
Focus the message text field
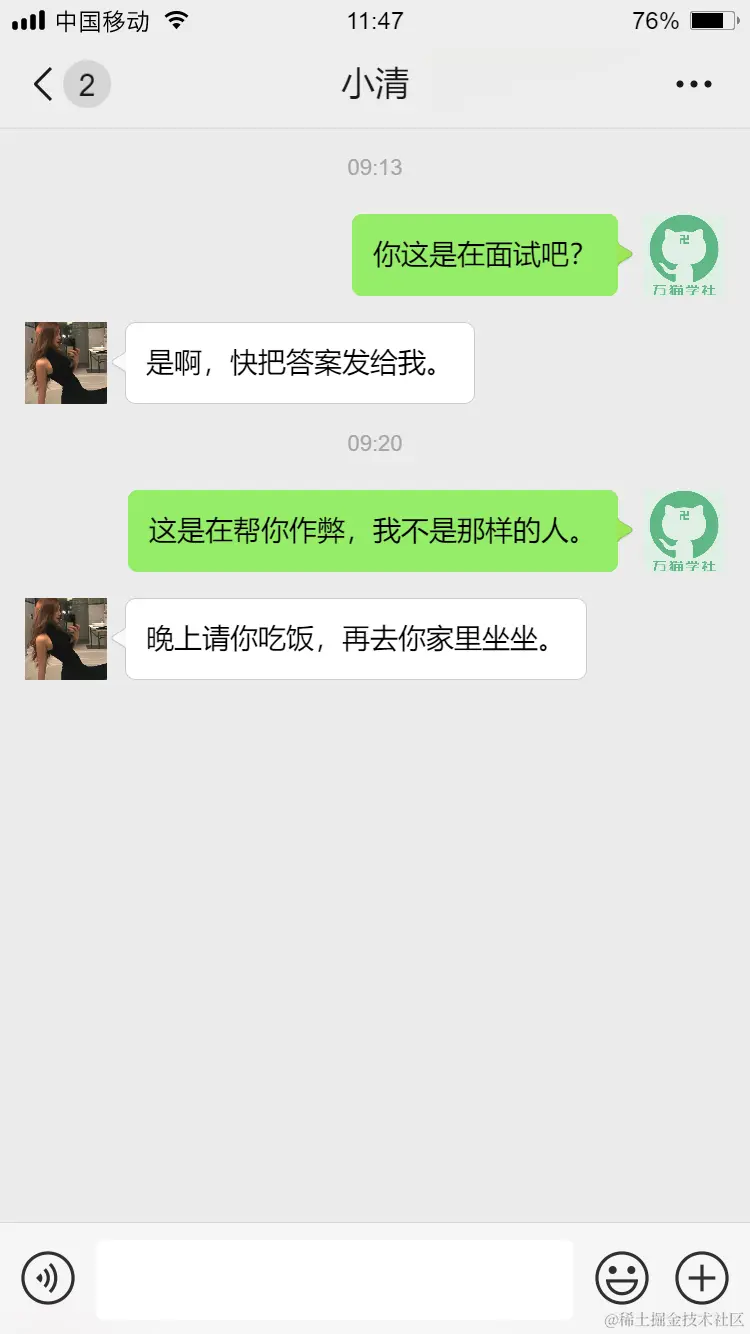(334, 1279)
